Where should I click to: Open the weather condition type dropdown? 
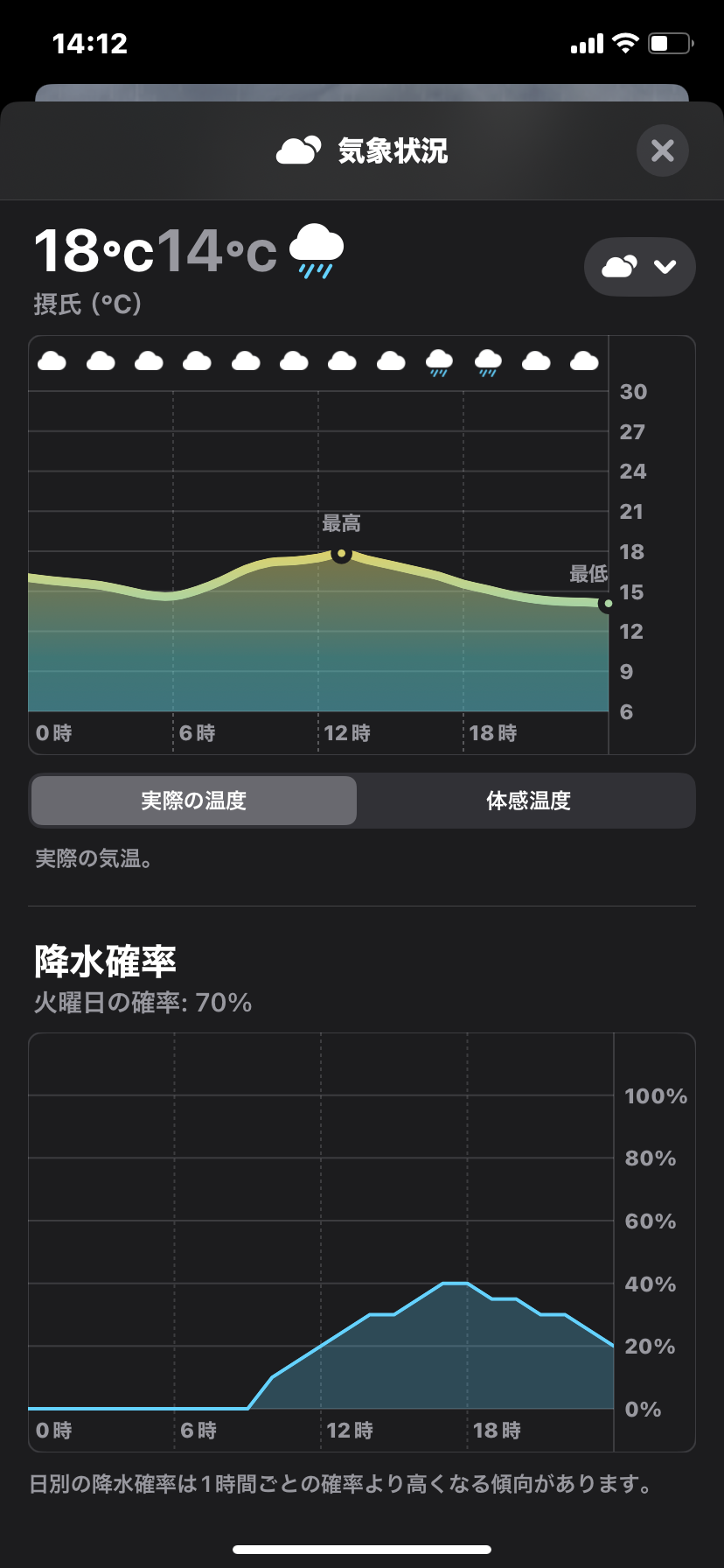[x=640, y=266]
